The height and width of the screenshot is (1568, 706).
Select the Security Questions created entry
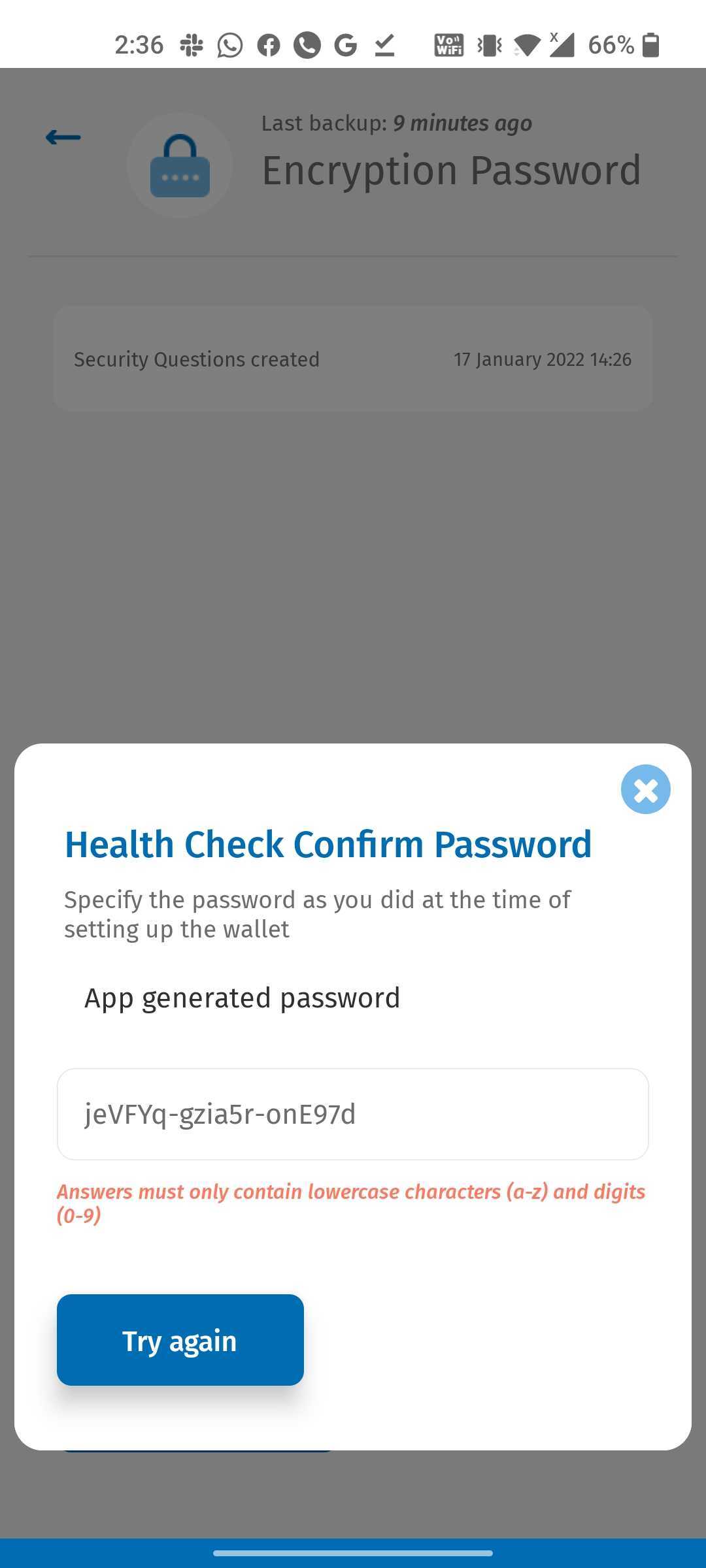pyautogui.click(x=353, y=359)
